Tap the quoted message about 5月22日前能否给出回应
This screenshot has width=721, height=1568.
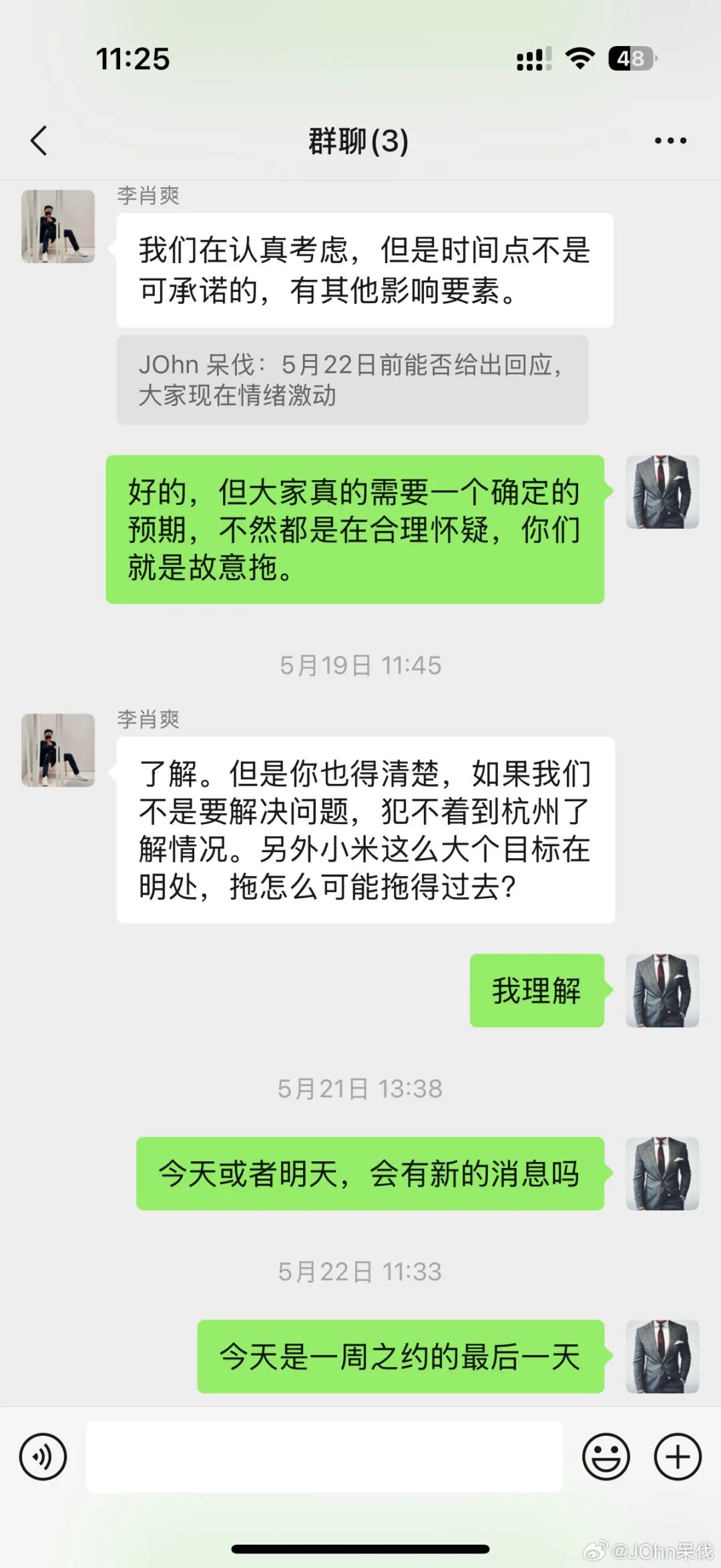(x=352, y=380)
